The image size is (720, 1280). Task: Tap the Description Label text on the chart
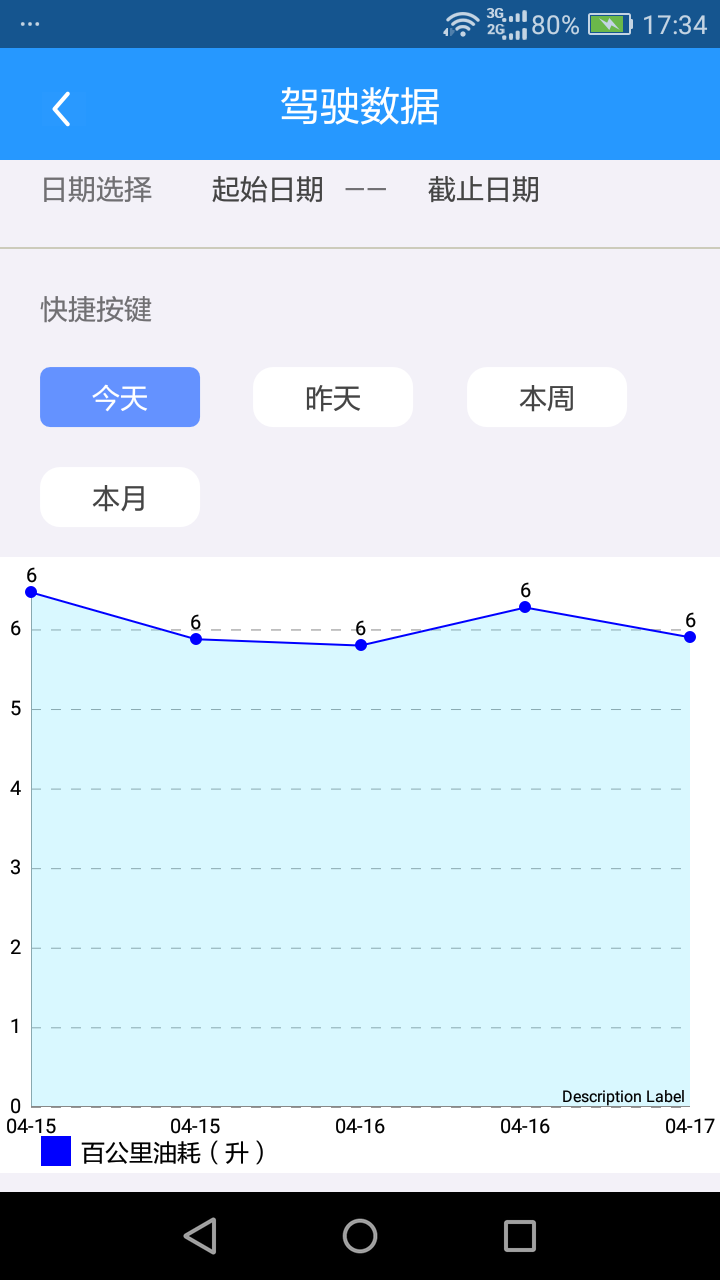point(623,1096)
